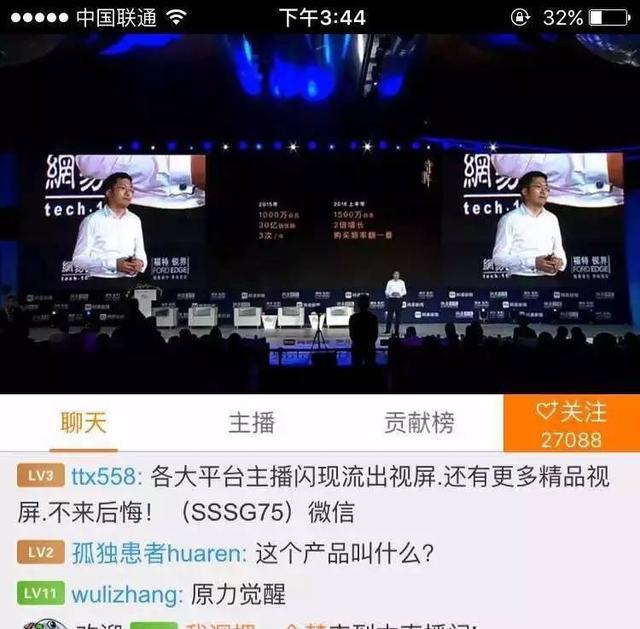Switch to the 贡献榜 tab
Image resolution: width=640 pixels, height=629 pixels.
coord(418,423)
